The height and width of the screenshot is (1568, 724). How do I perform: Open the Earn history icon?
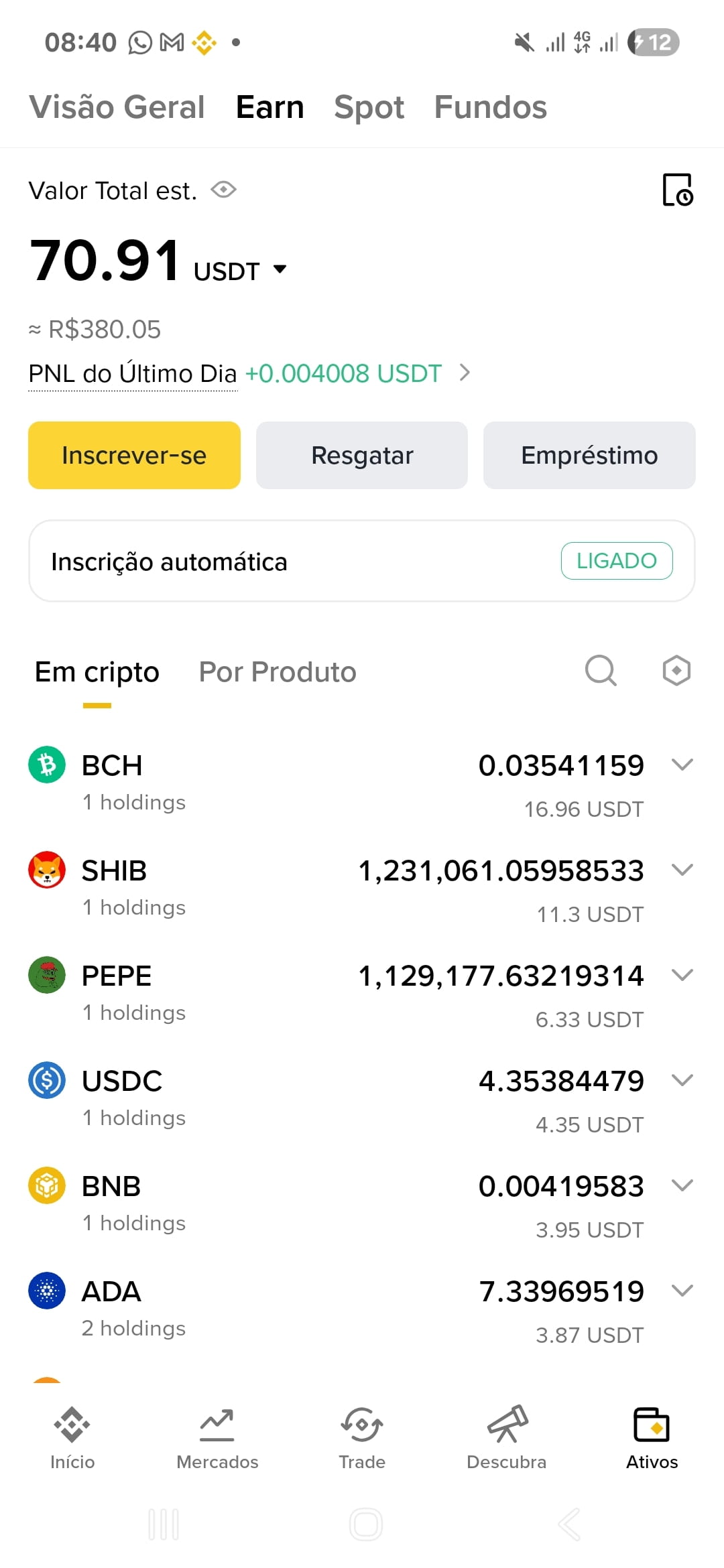[678, 190]
